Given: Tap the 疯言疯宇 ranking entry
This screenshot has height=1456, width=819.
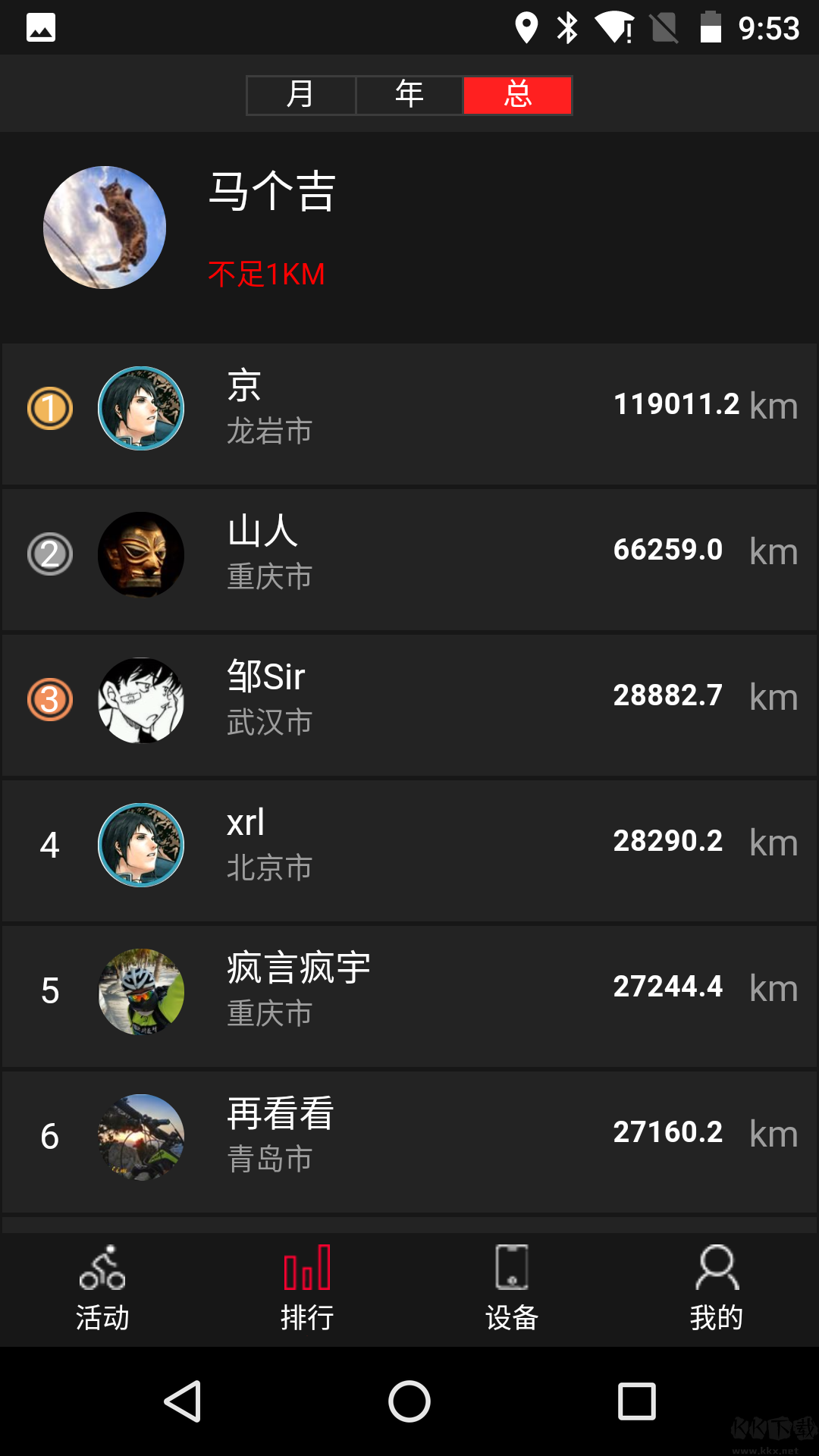Looking at the screenshot, I should (409, 990).
